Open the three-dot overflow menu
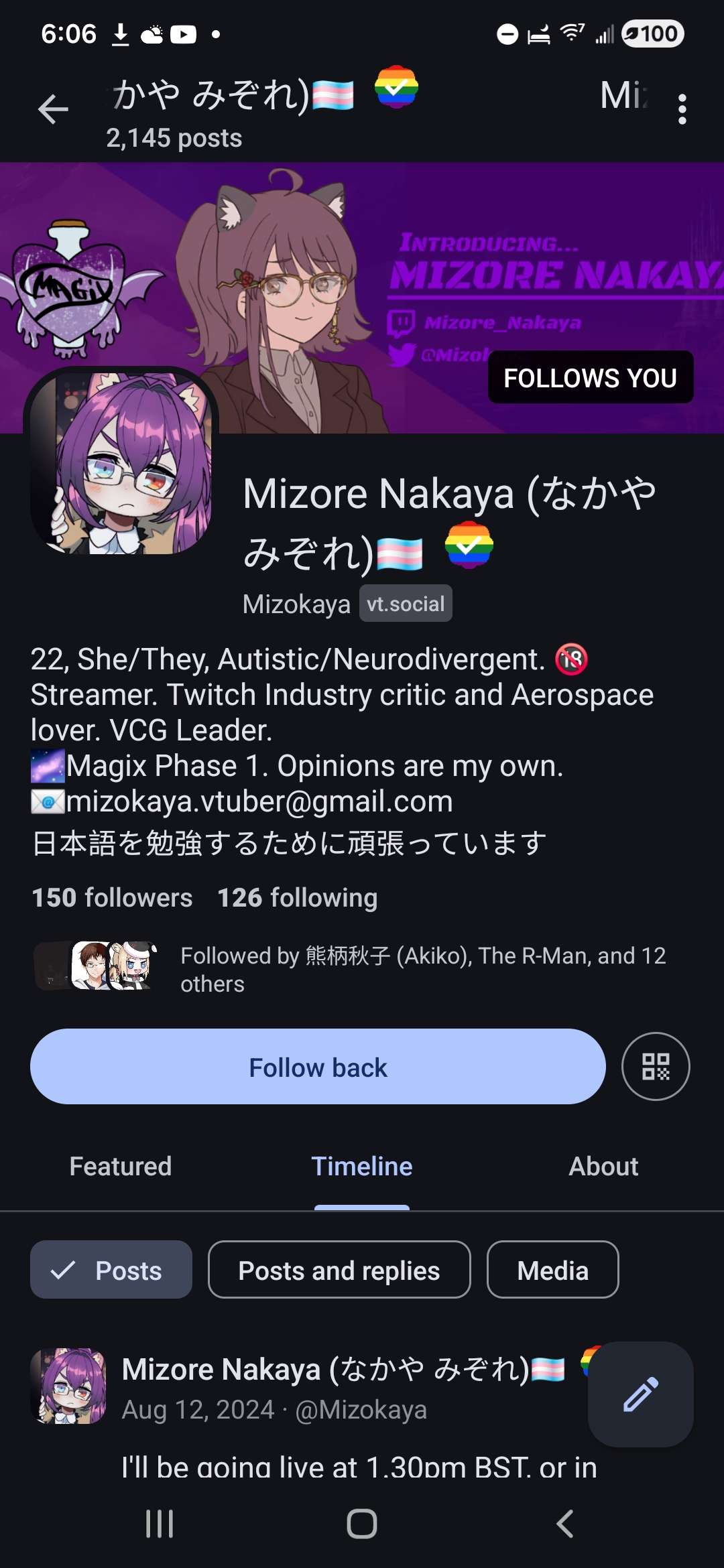Image resolution: width=724 pixels, height=1568 pixels. tap(682, 110)
